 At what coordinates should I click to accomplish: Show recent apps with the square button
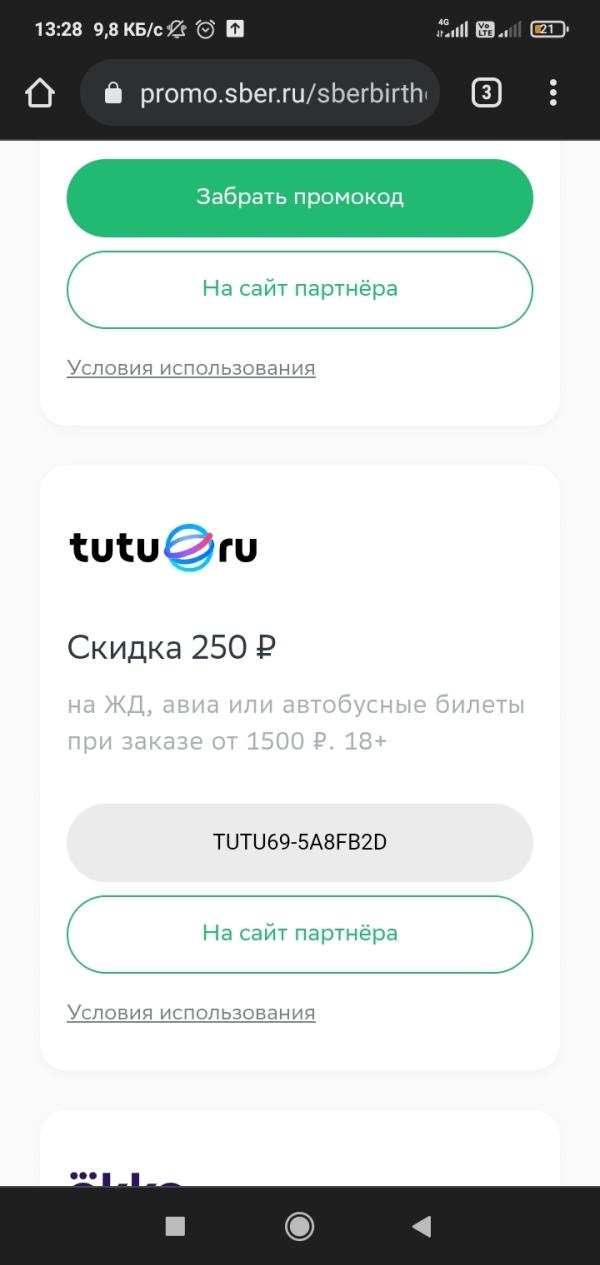pos(175,1226)
